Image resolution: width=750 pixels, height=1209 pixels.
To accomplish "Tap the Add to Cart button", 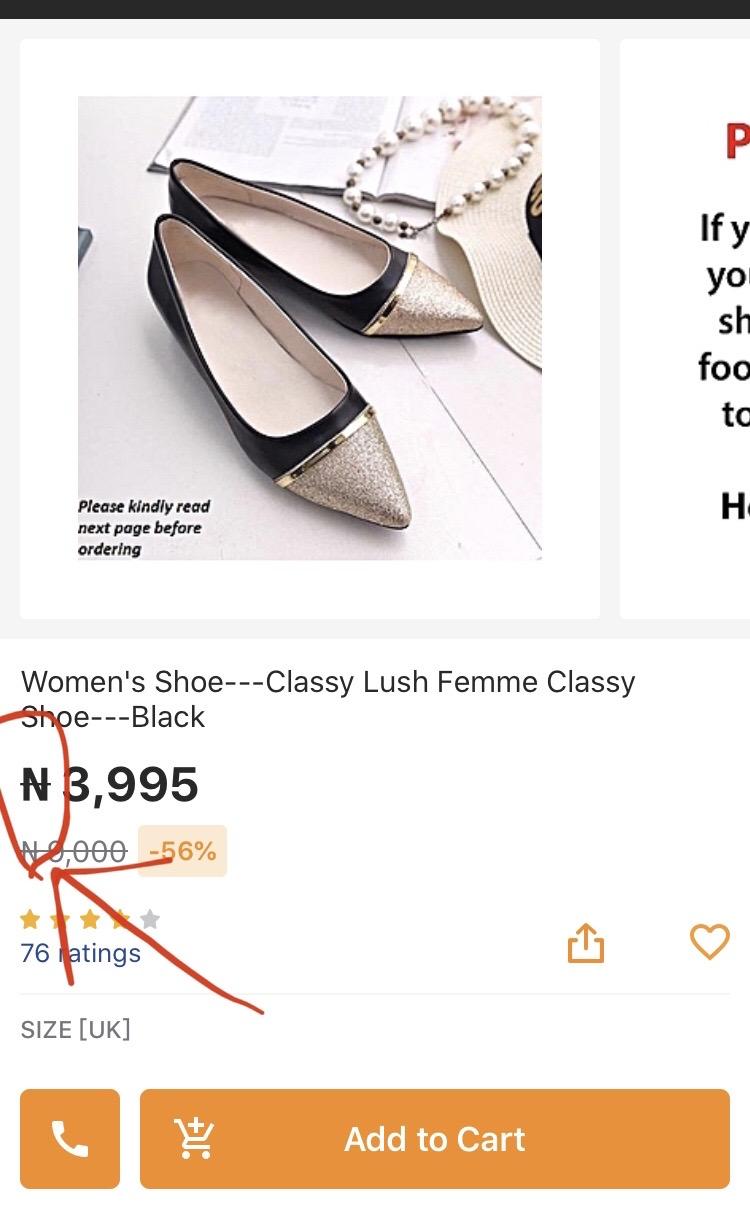I will pyautogui.click(x=435, y=1139).
